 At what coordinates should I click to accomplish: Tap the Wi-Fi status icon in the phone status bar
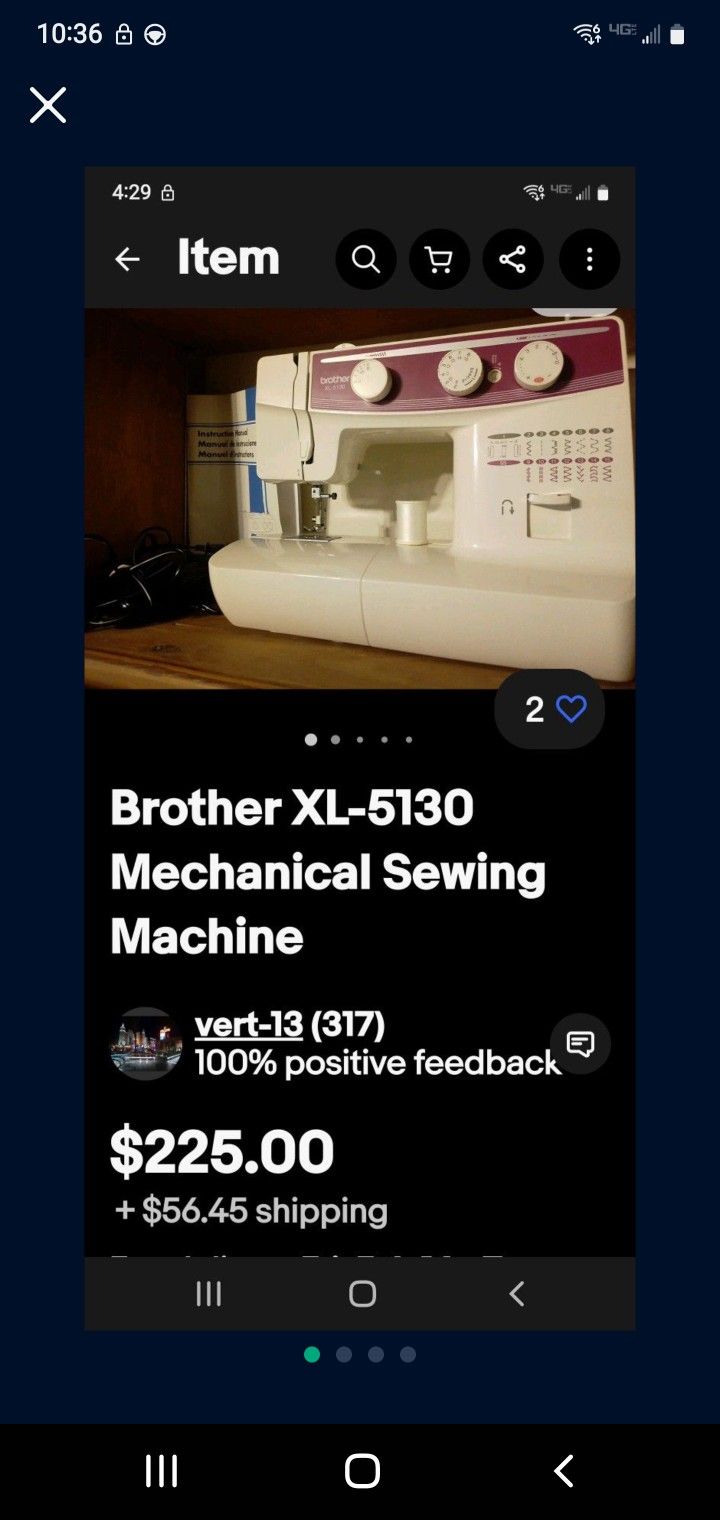point(586,33)
